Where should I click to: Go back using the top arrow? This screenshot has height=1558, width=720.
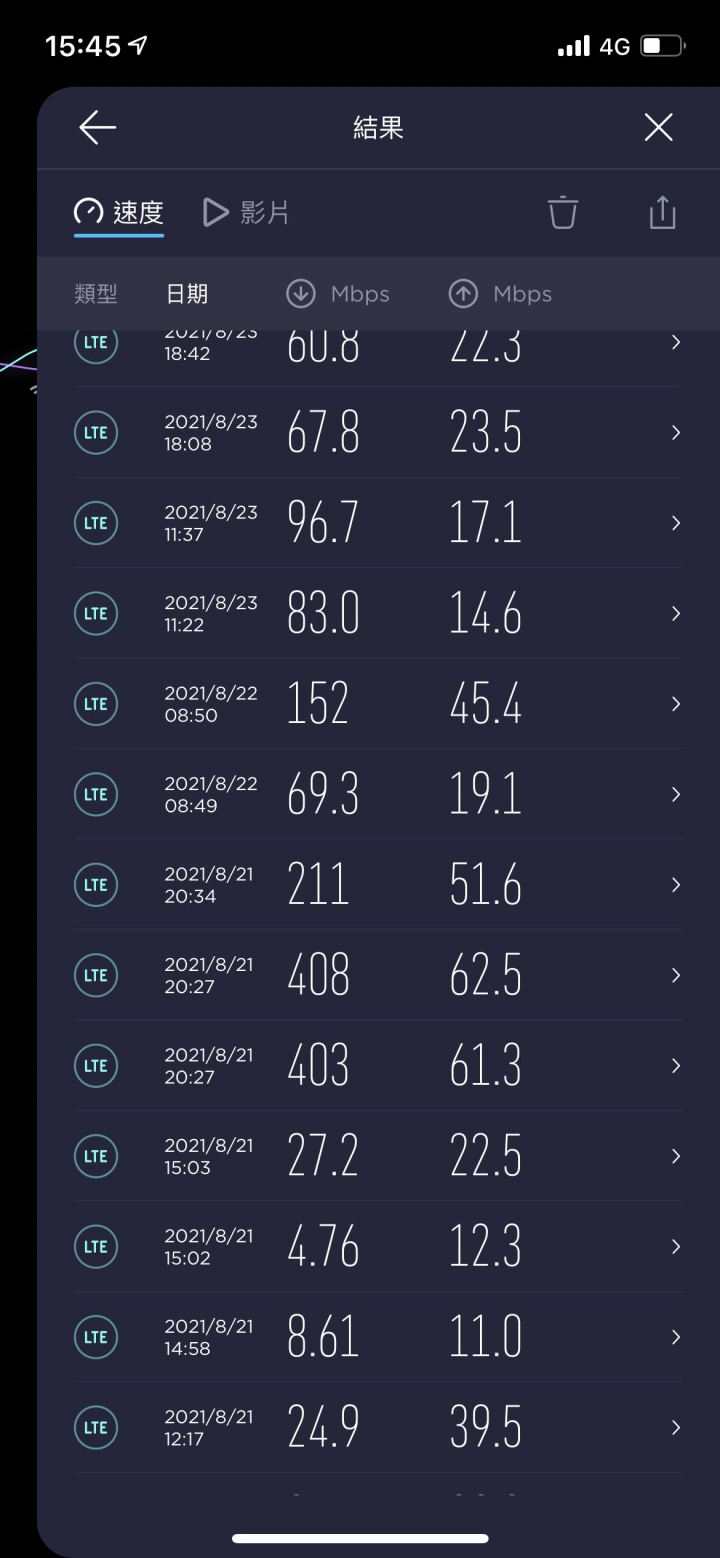tap(98, 127)
